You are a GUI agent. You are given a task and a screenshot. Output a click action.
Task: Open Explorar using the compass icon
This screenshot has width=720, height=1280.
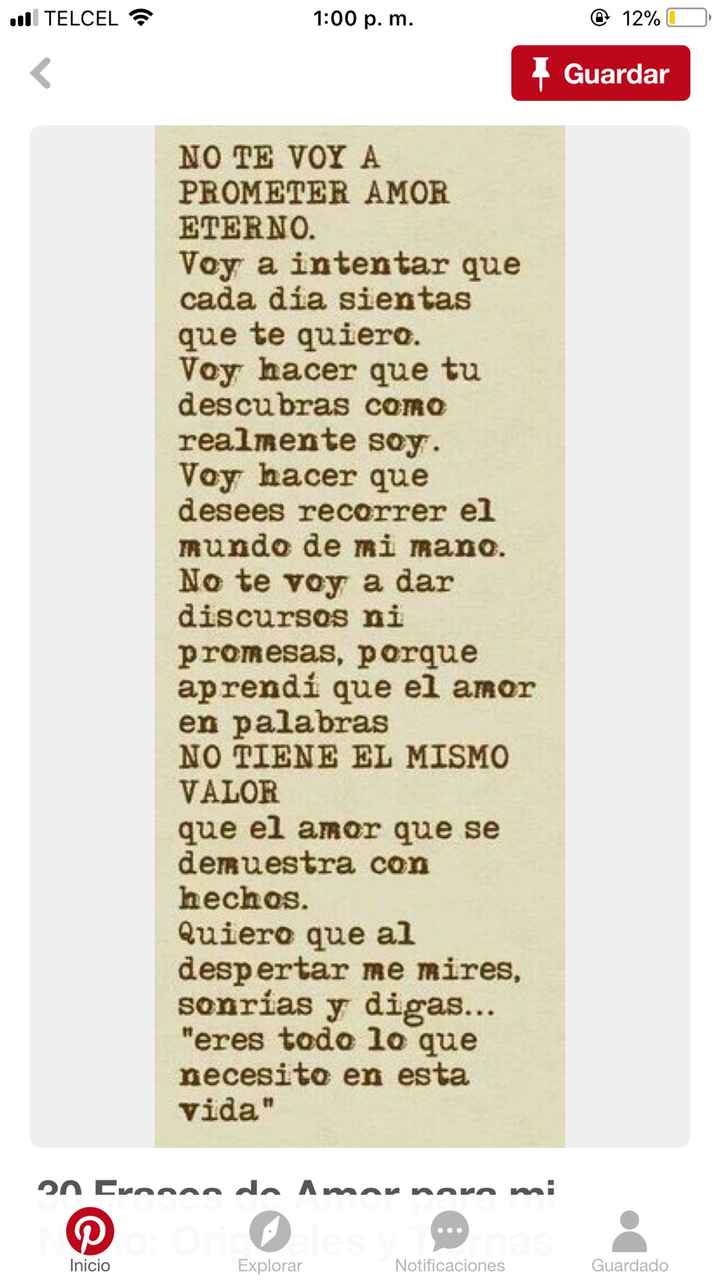270,1228
